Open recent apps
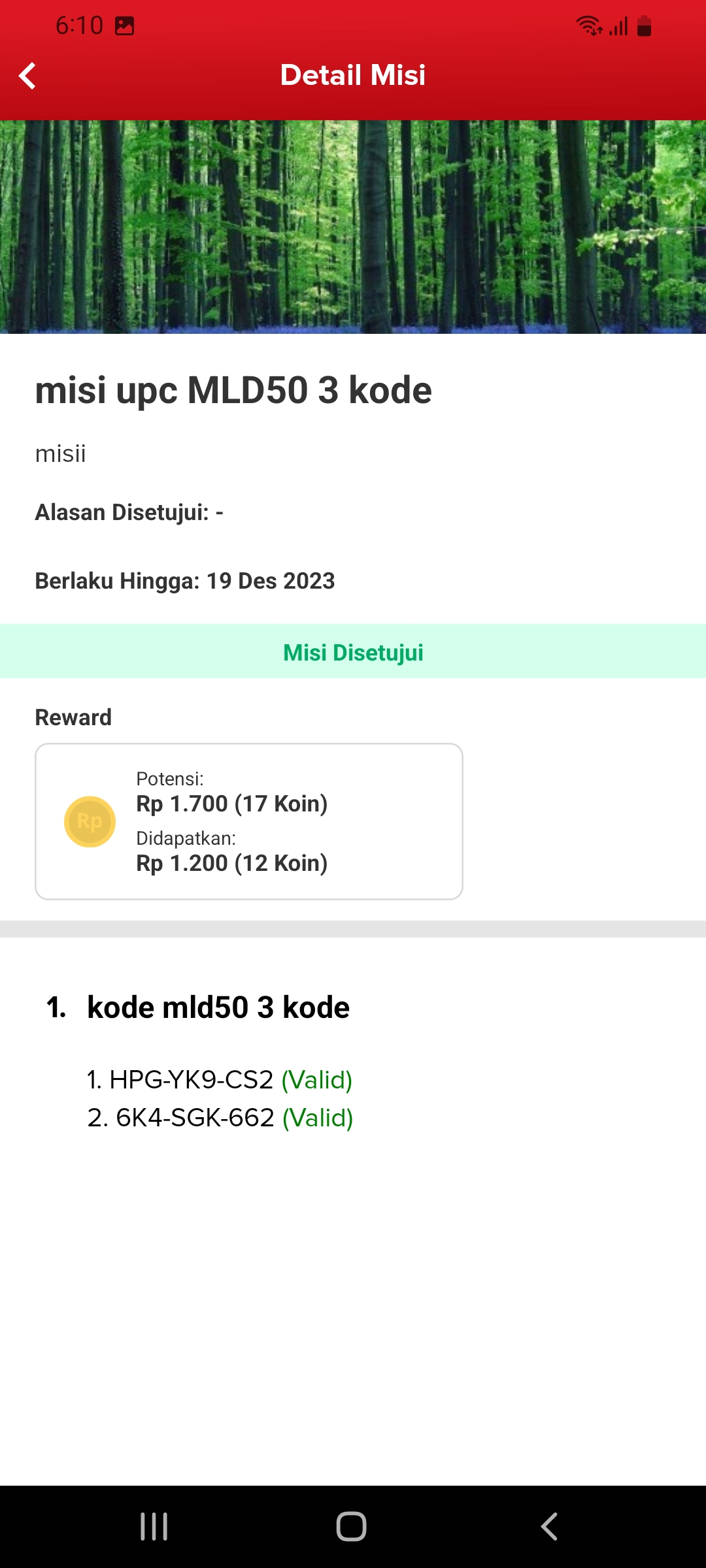 point(154,1526)
